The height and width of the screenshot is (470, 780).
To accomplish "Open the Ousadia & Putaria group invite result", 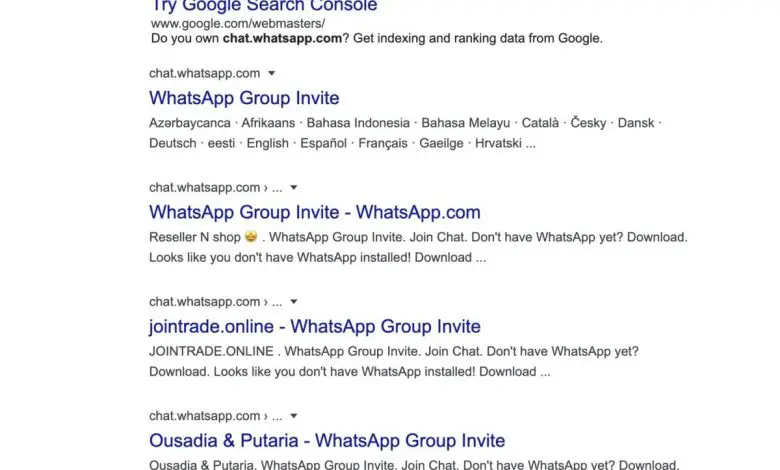I will point(326,440).
